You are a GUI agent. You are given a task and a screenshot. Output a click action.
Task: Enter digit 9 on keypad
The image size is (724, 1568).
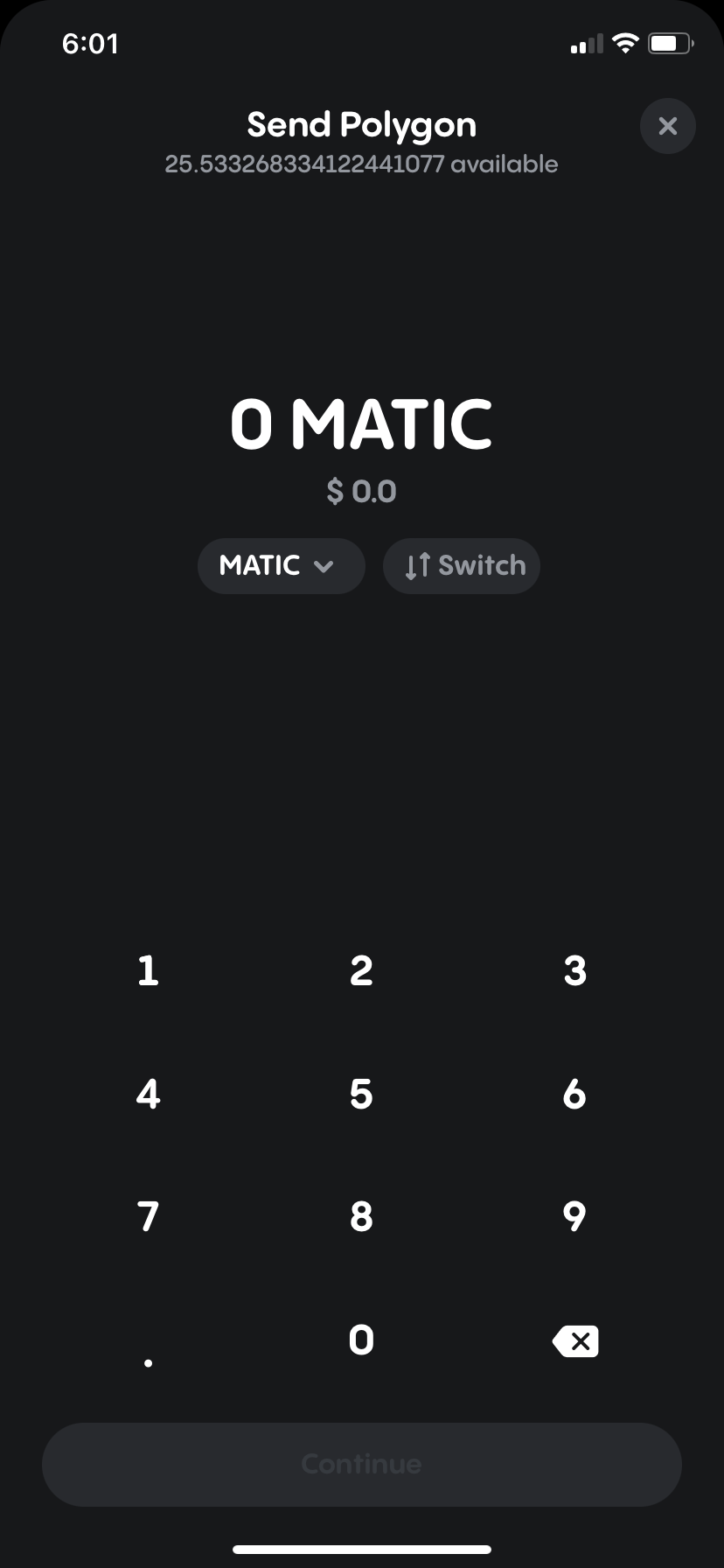tap(574, 1216)
